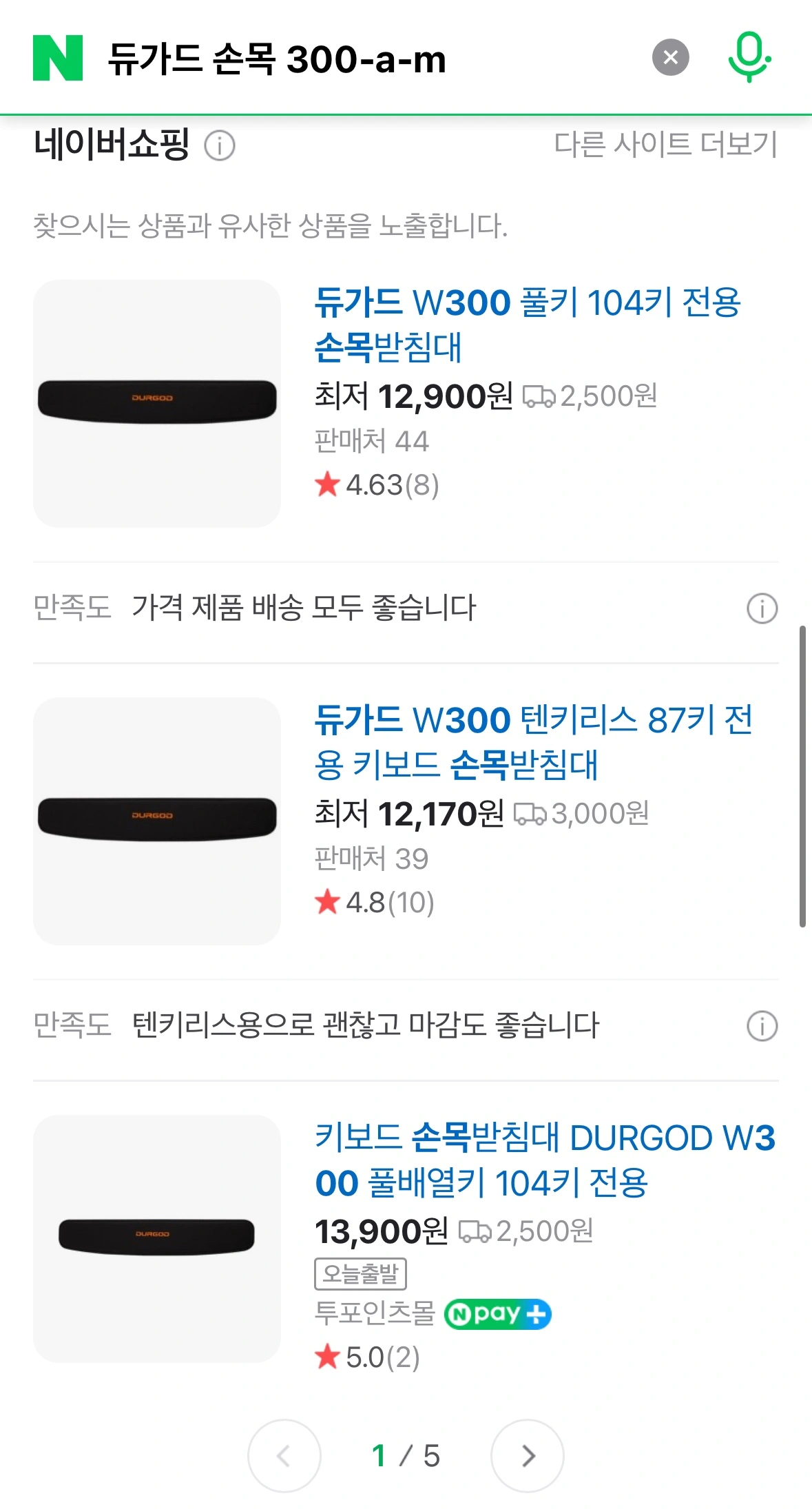Start voice search with the microphone

pos(749,57)
